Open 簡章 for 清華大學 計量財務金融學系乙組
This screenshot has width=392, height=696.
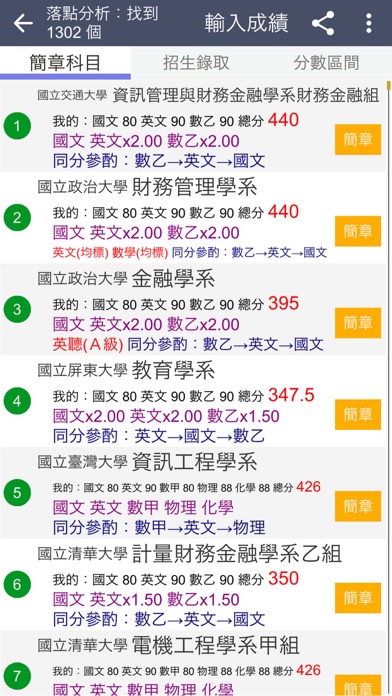358,597
